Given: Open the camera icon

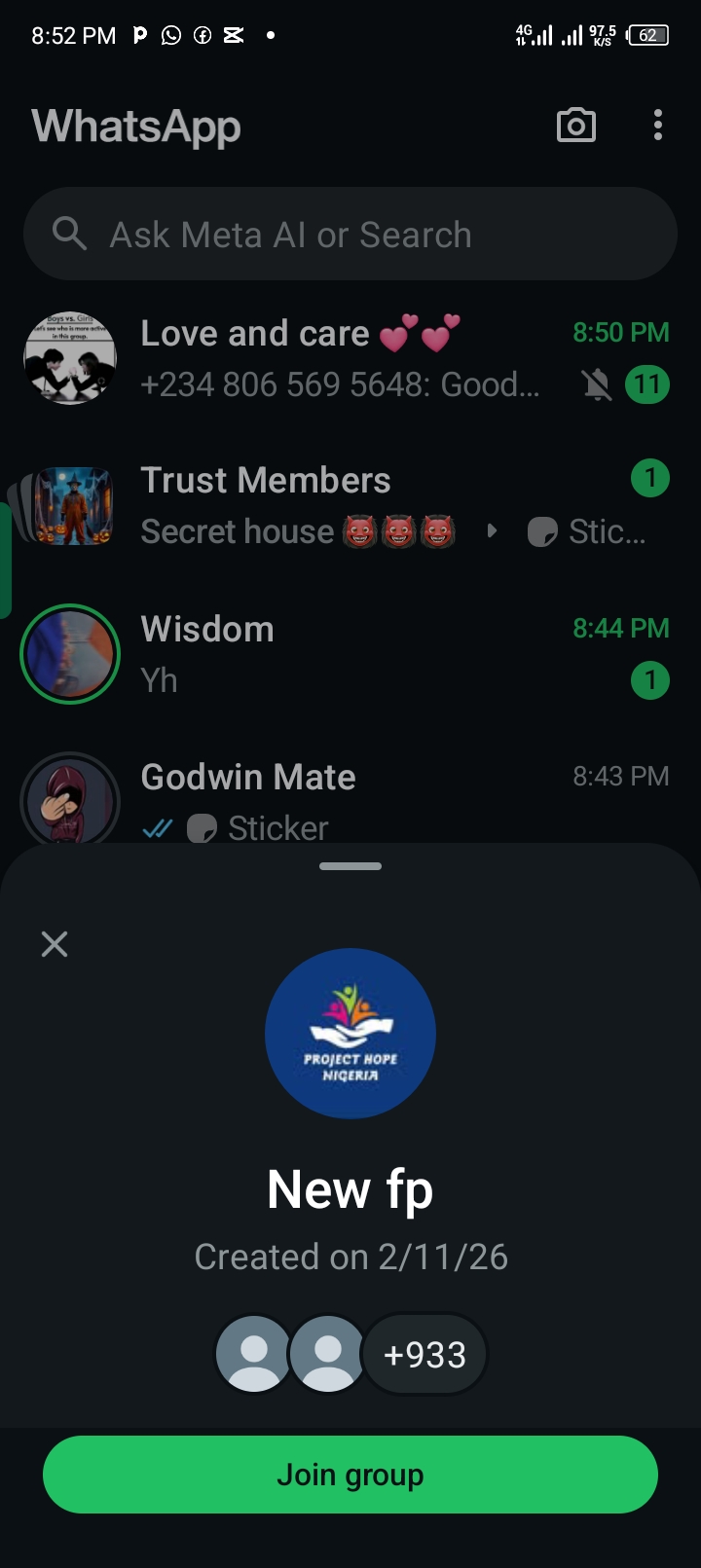Looking at the screenshot, I should (575, 126).
